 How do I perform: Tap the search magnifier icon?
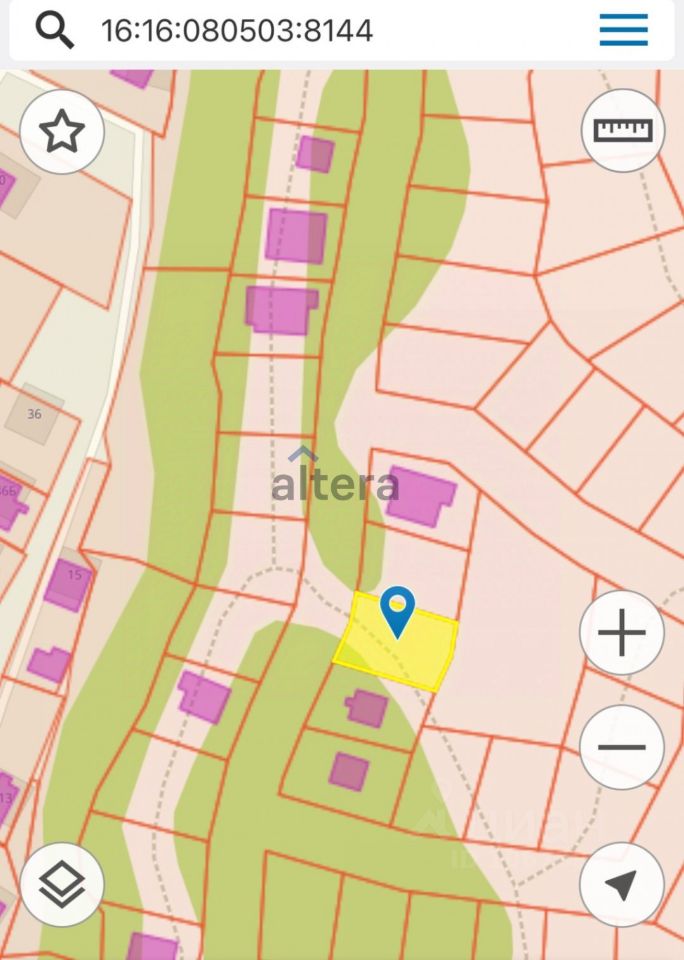pyautogui.click(x=55, y=31)
